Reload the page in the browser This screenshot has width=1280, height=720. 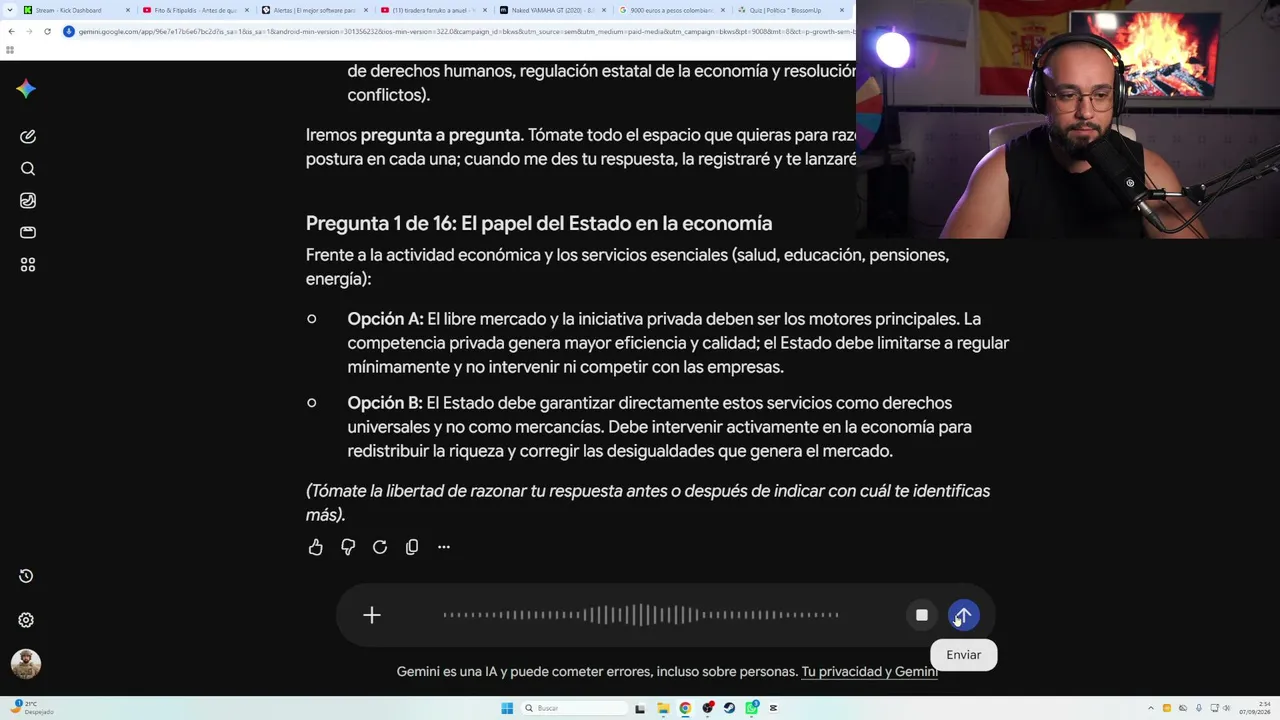click(x=47, y=31)
